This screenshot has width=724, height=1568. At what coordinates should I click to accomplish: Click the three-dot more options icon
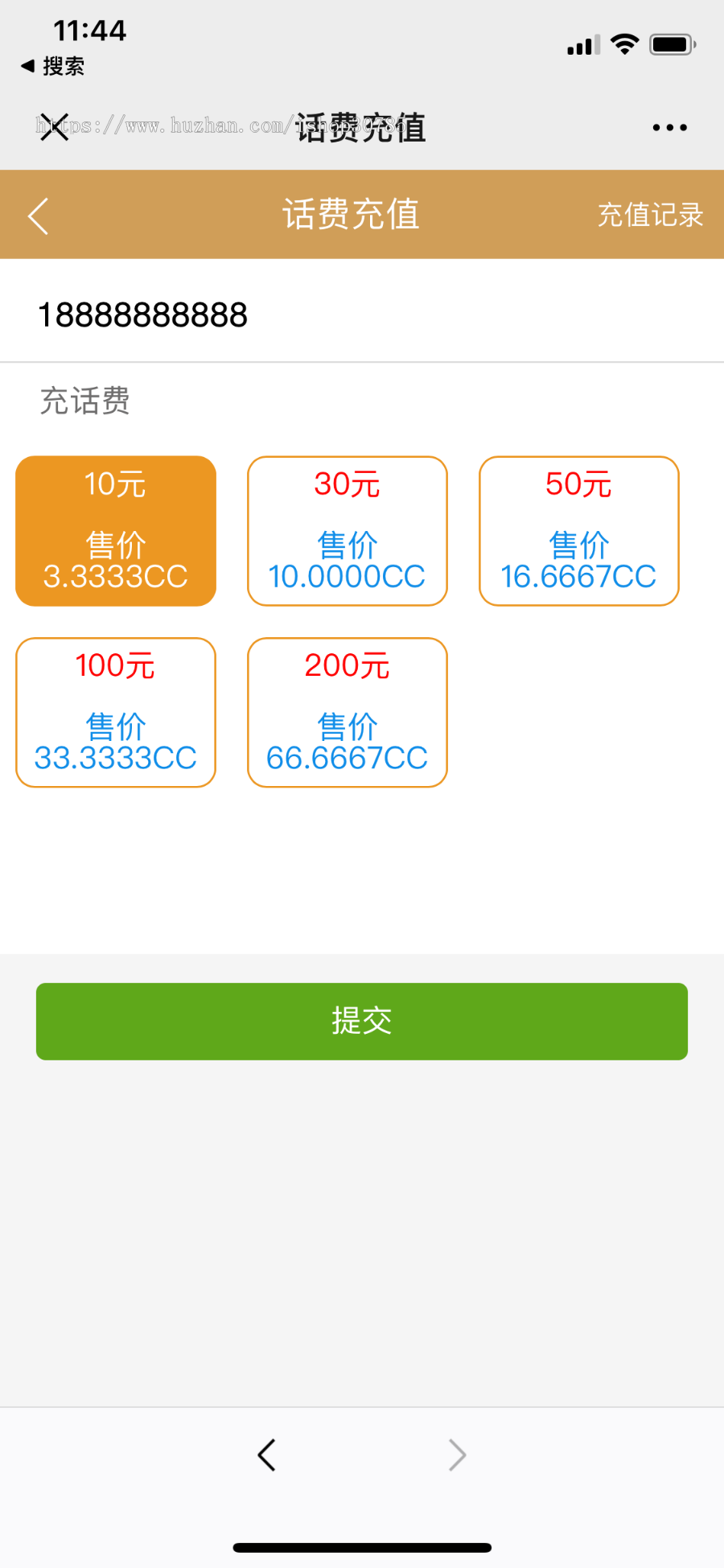pyautogui.click(x=669, y=127)
